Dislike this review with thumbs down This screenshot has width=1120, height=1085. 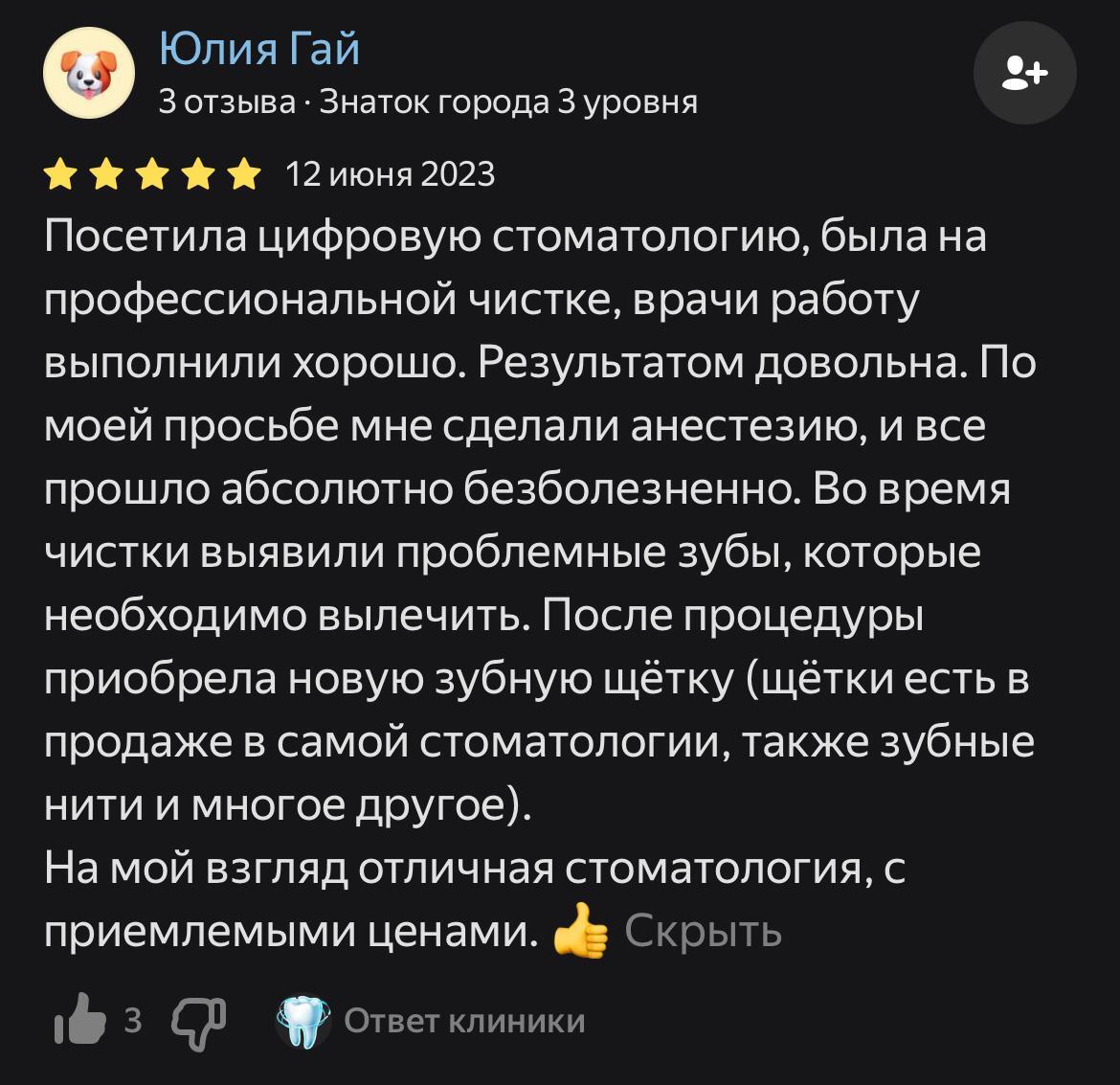pos(197,1020)
